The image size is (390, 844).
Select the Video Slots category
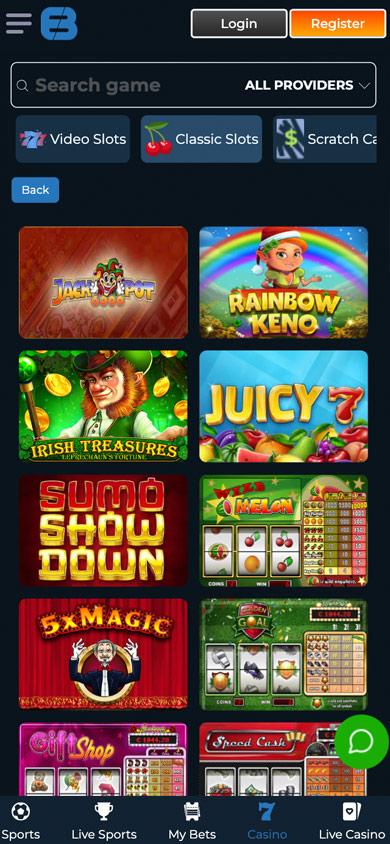click(x=73, y=139)
